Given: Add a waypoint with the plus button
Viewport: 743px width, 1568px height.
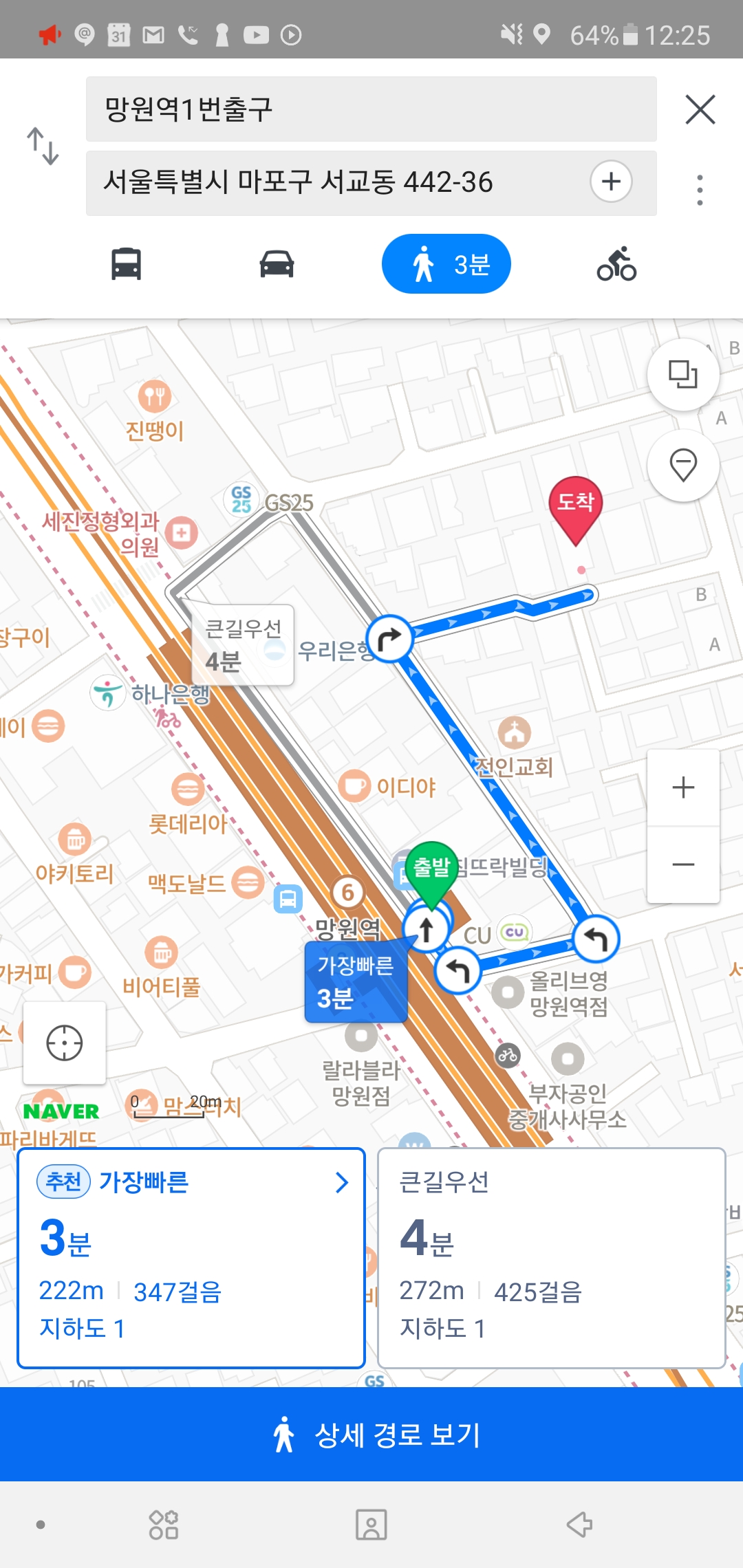Looking at the screenshot, I should pos(611,182).
